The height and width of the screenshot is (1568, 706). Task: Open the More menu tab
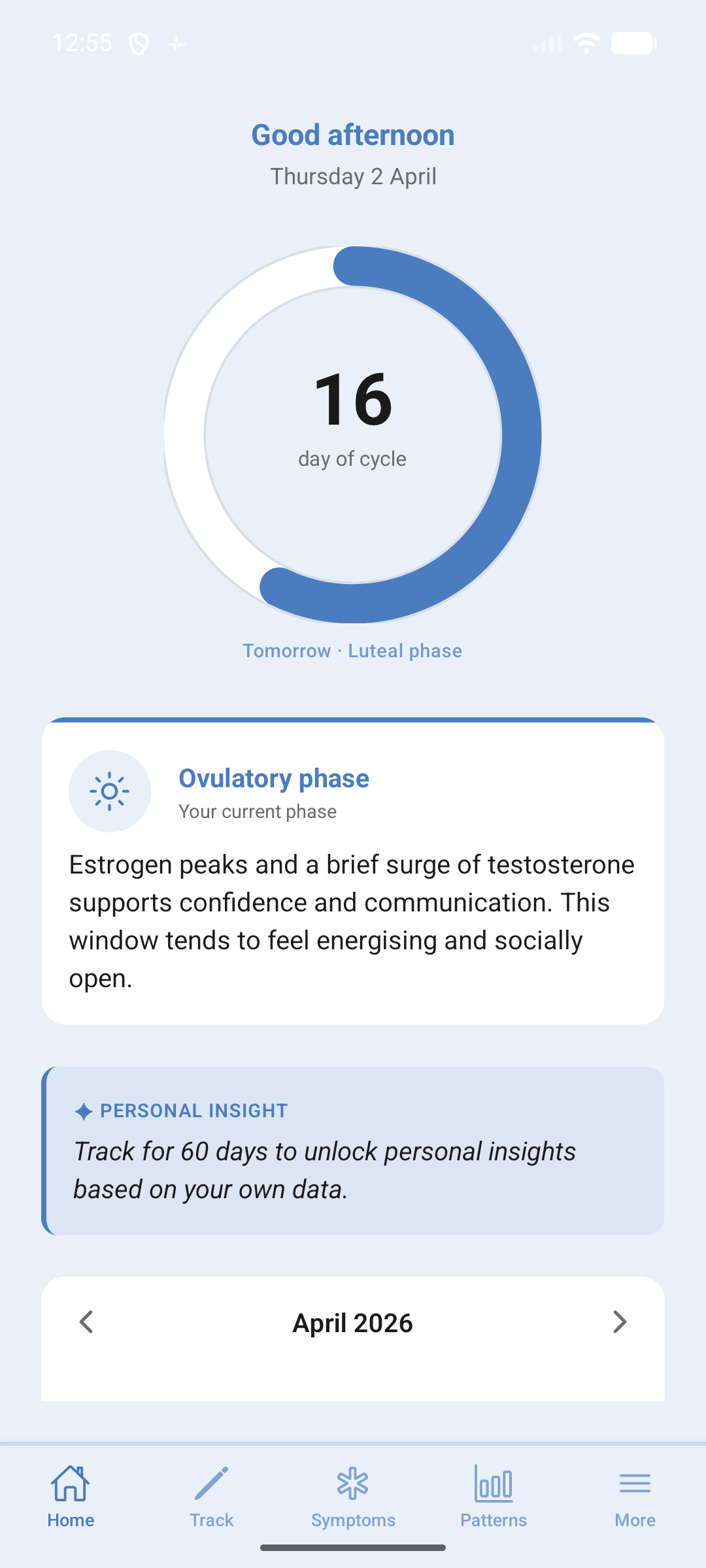pyautogui.click(x=635, y=1497)
